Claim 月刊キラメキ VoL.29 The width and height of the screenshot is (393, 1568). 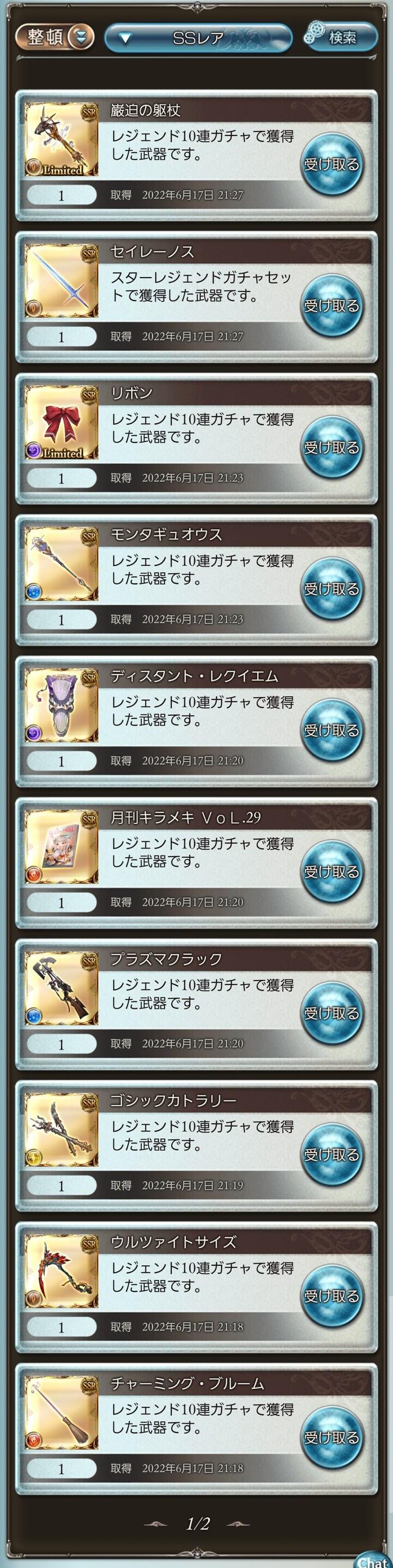point(331,872)
